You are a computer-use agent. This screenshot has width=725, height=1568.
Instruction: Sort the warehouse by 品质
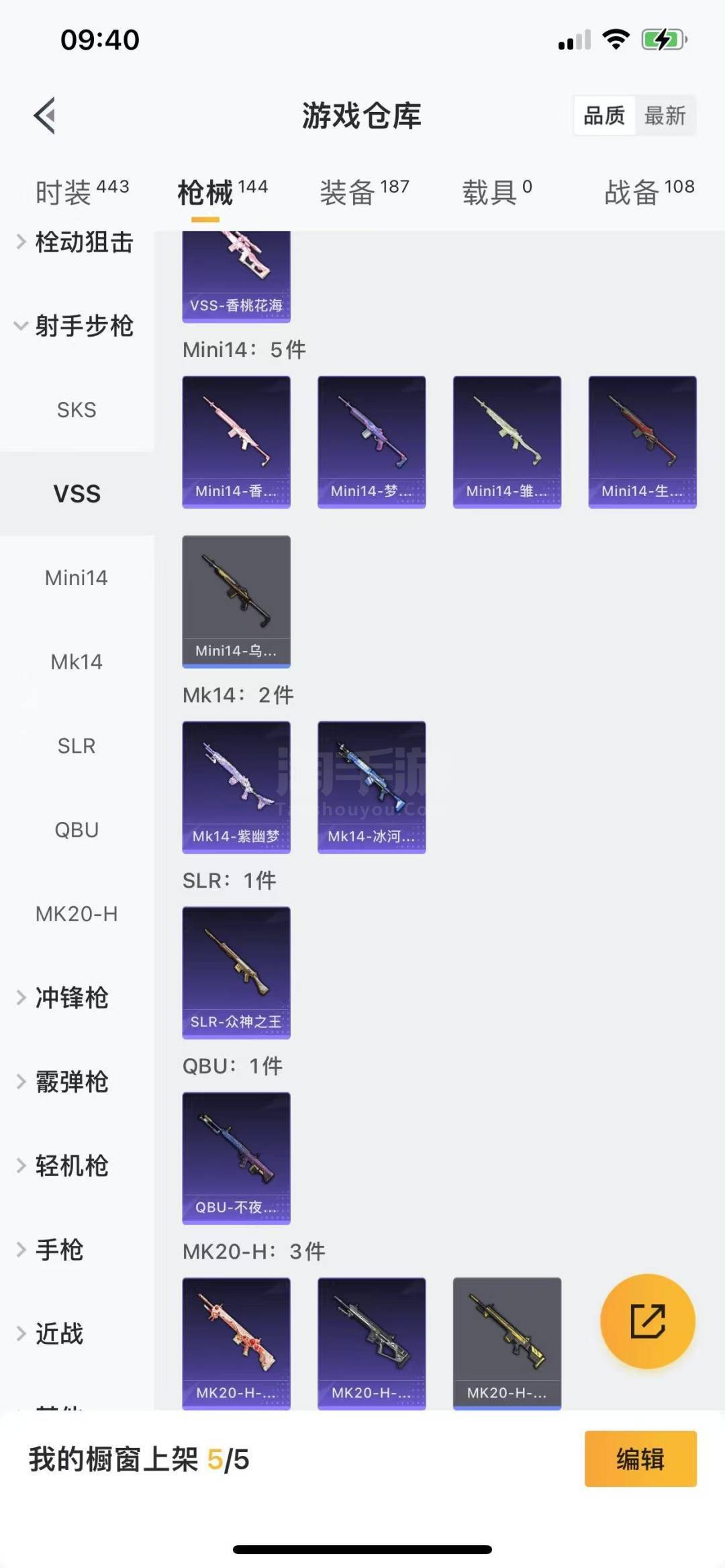coord(604,116)
